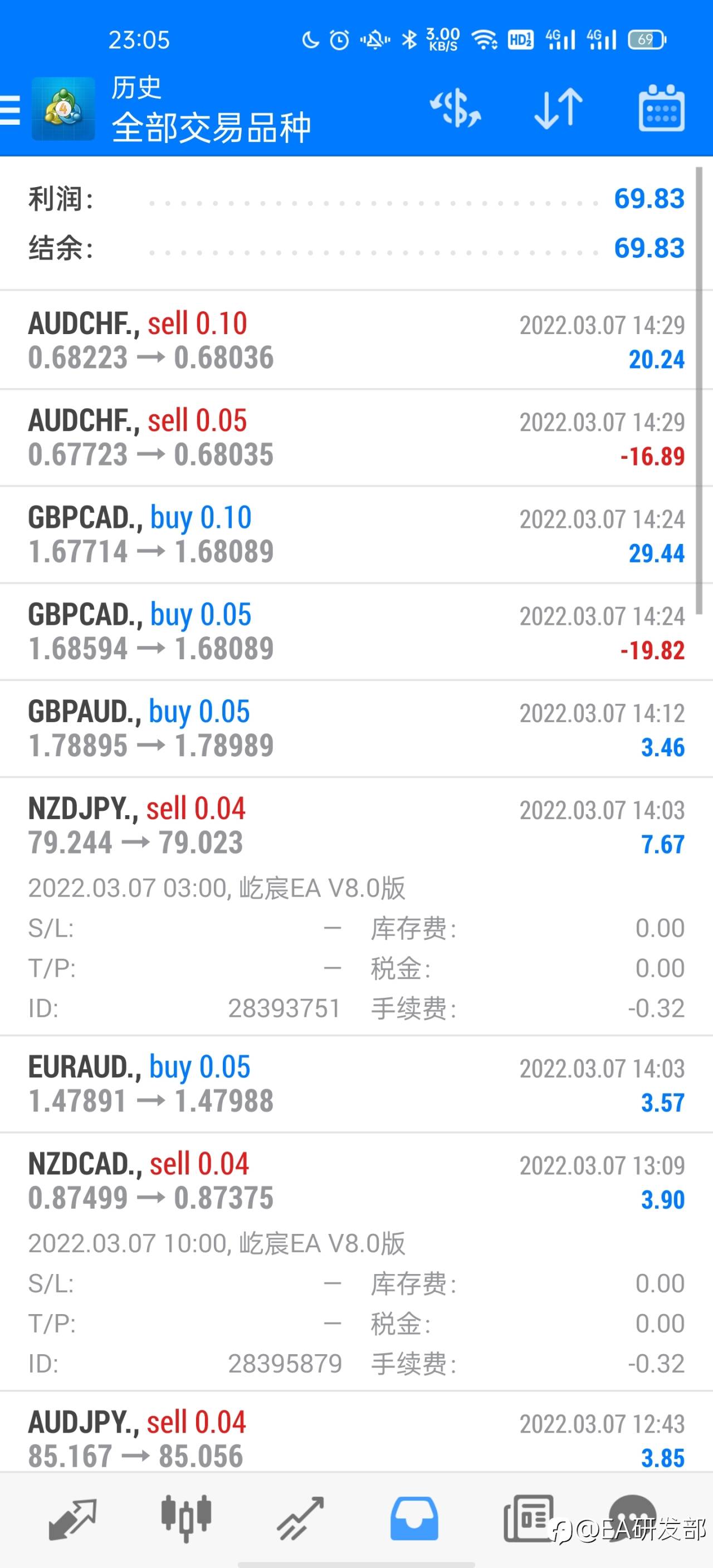Collapse the NZDCAD sell 0.04 trade details

356,1261
